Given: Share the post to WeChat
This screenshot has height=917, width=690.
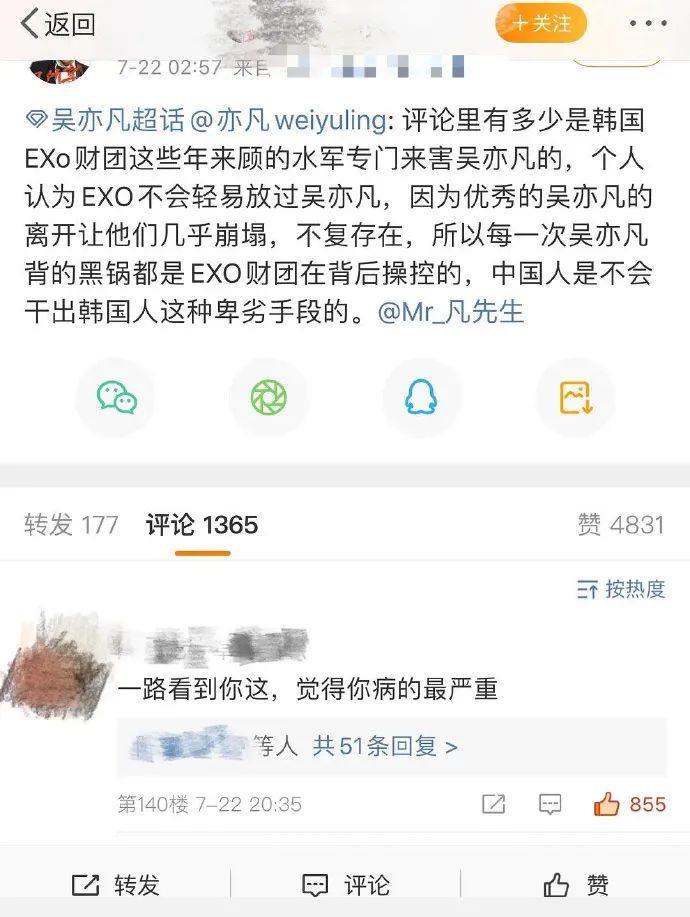Looking at the screenshot, I should point(117,398).
